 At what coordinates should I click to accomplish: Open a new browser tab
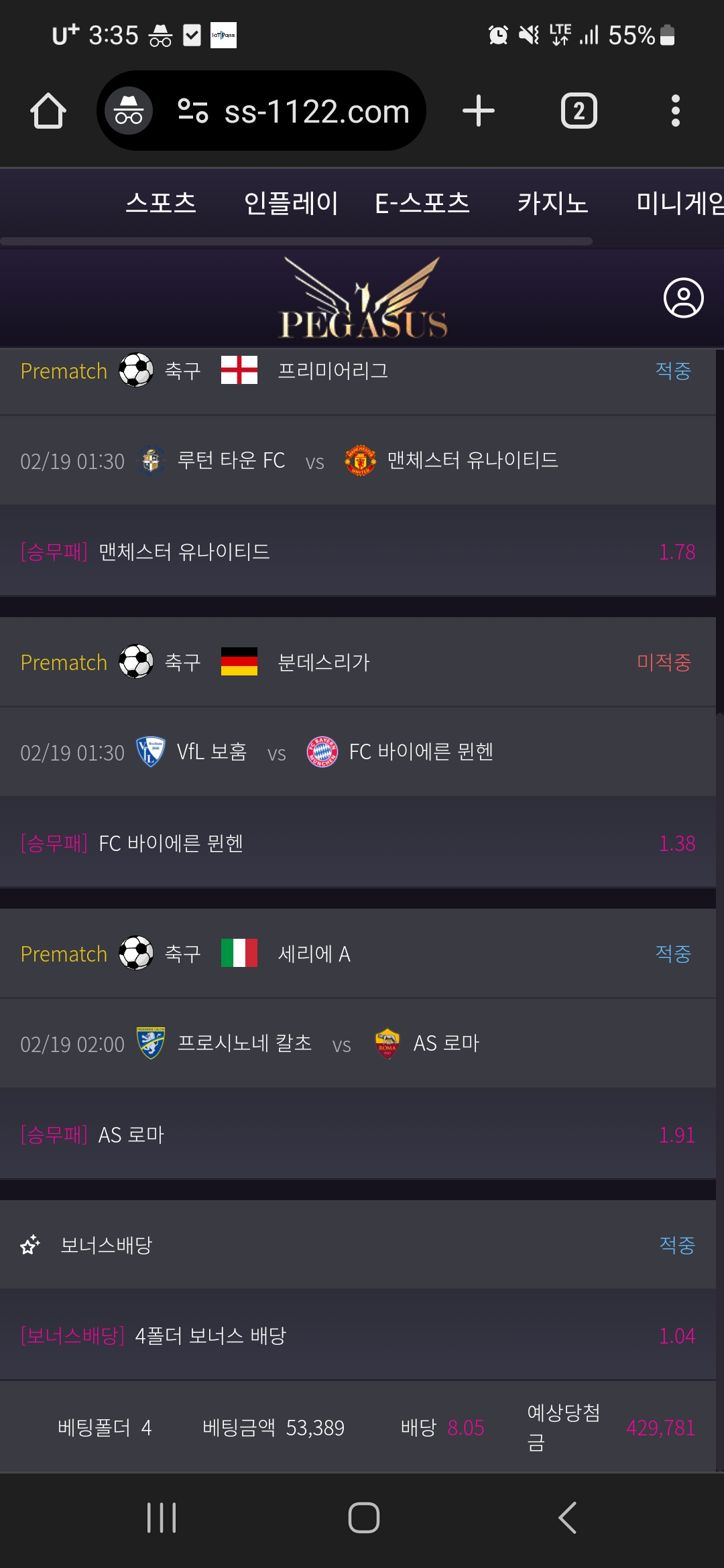479,111
